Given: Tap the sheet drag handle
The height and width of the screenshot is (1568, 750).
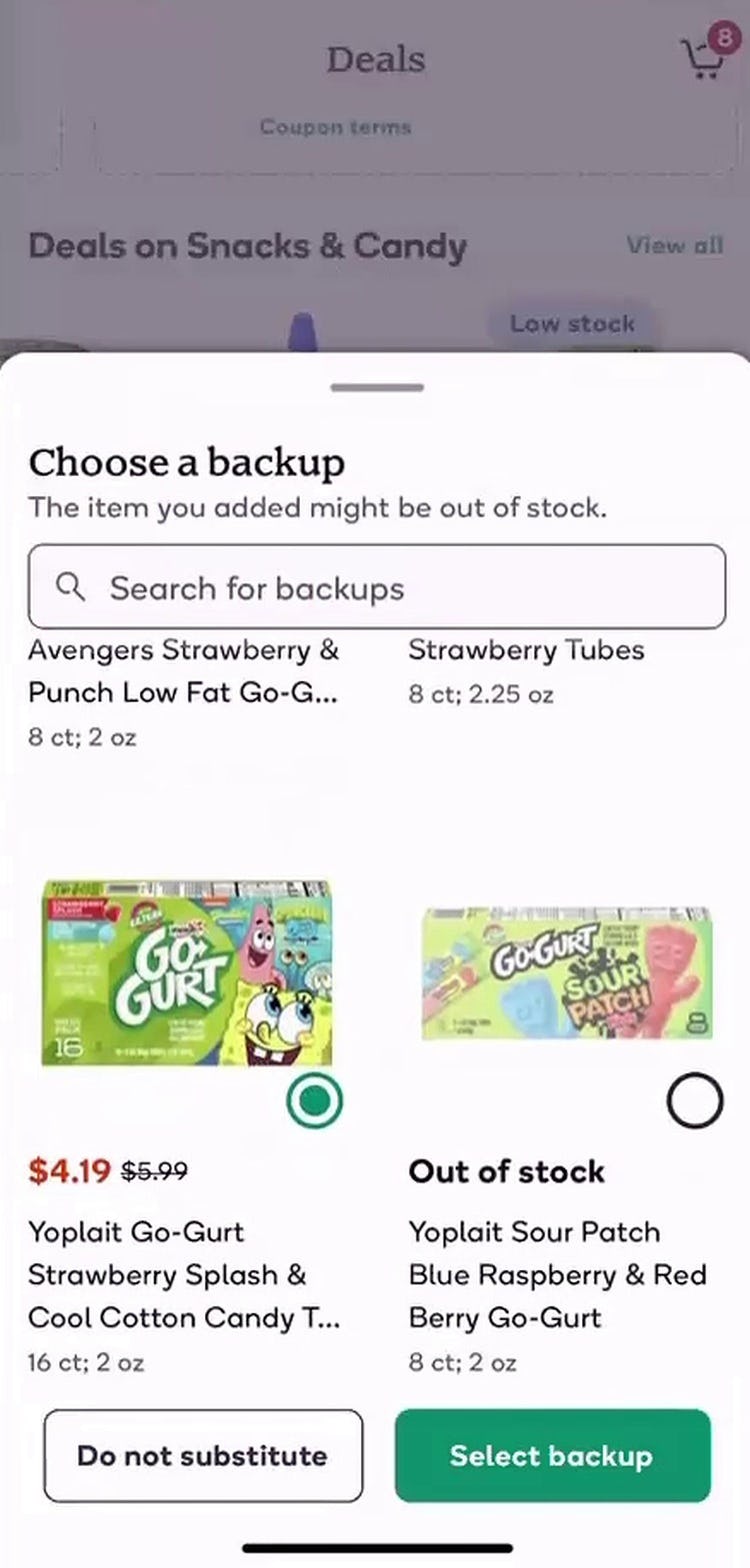Looking at the screenshot, I should (x=377, y=387).
